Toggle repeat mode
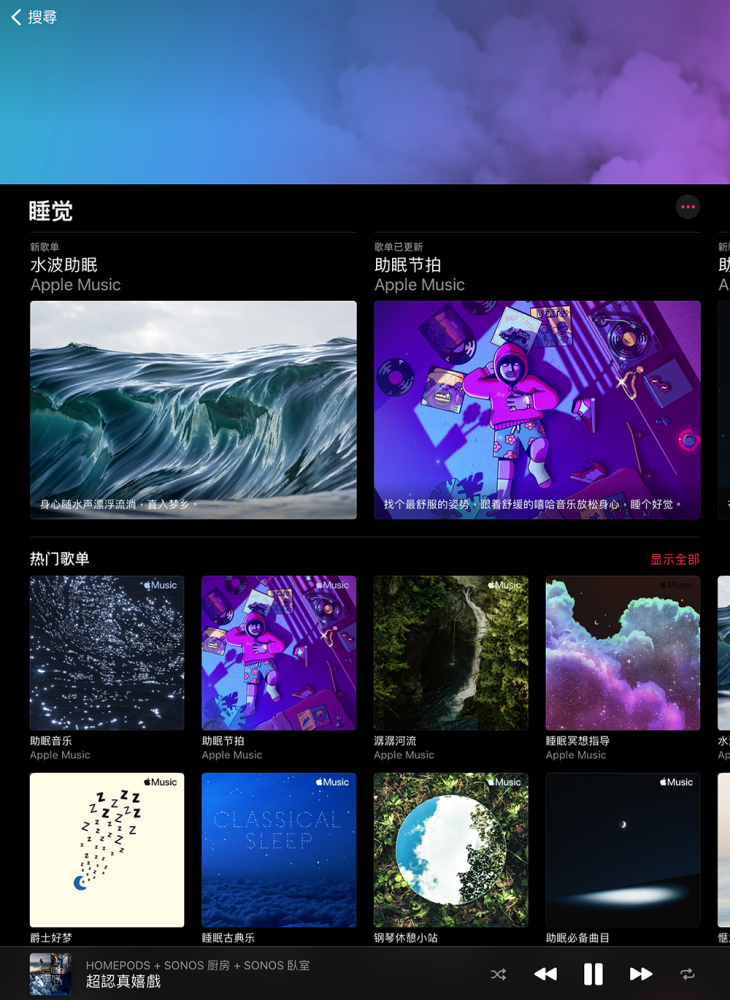Viewport: 730px width, 1000px height. coord(688,974)
